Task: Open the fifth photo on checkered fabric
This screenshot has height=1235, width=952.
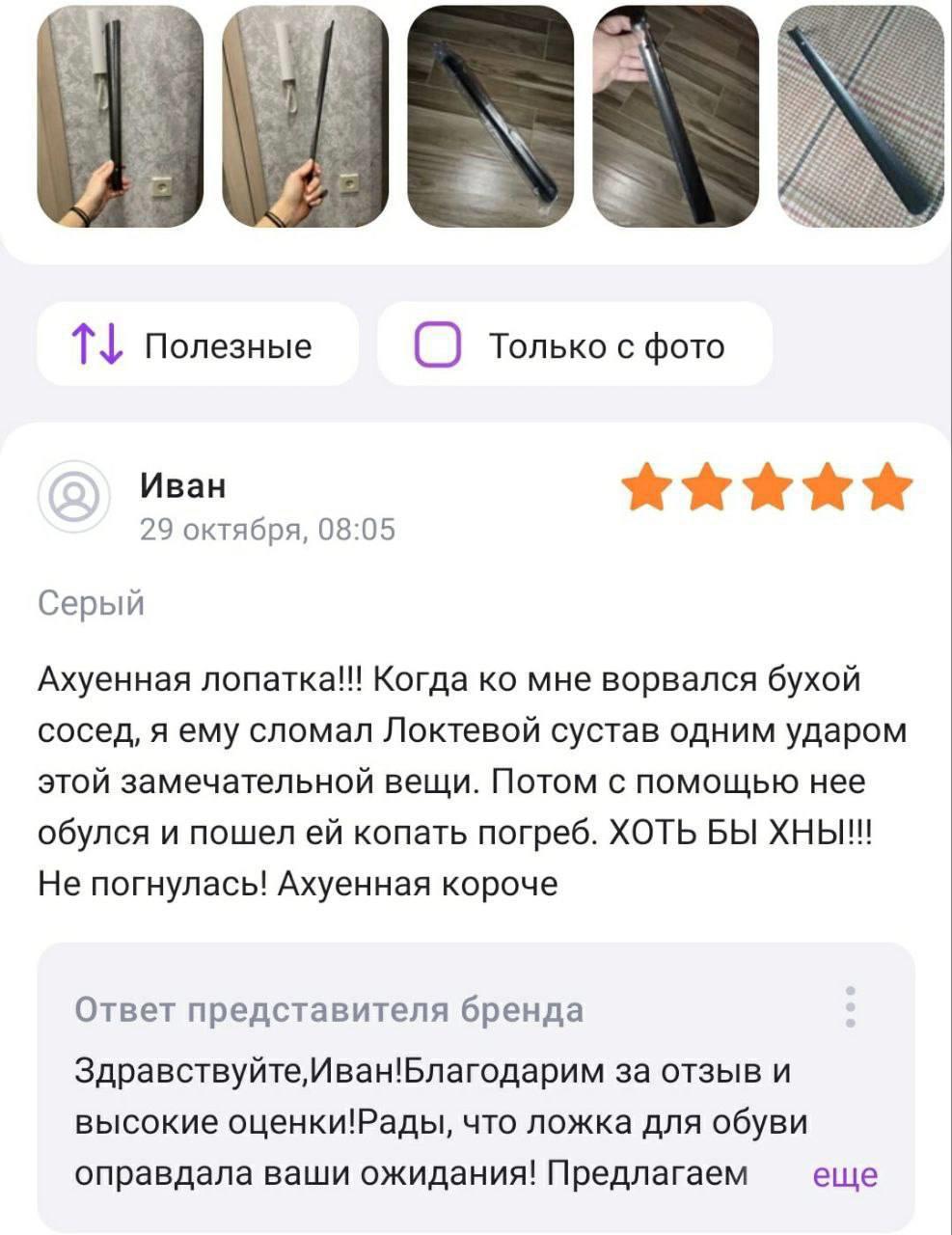Action: (861, 116)
